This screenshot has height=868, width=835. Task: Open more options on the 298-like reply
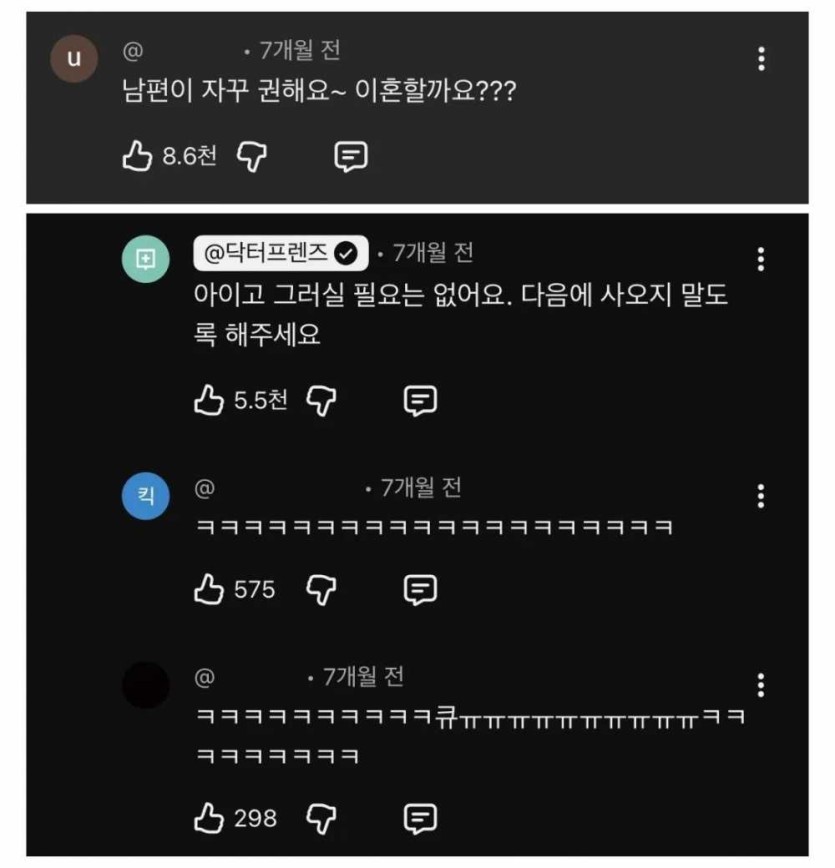[762, 685]
